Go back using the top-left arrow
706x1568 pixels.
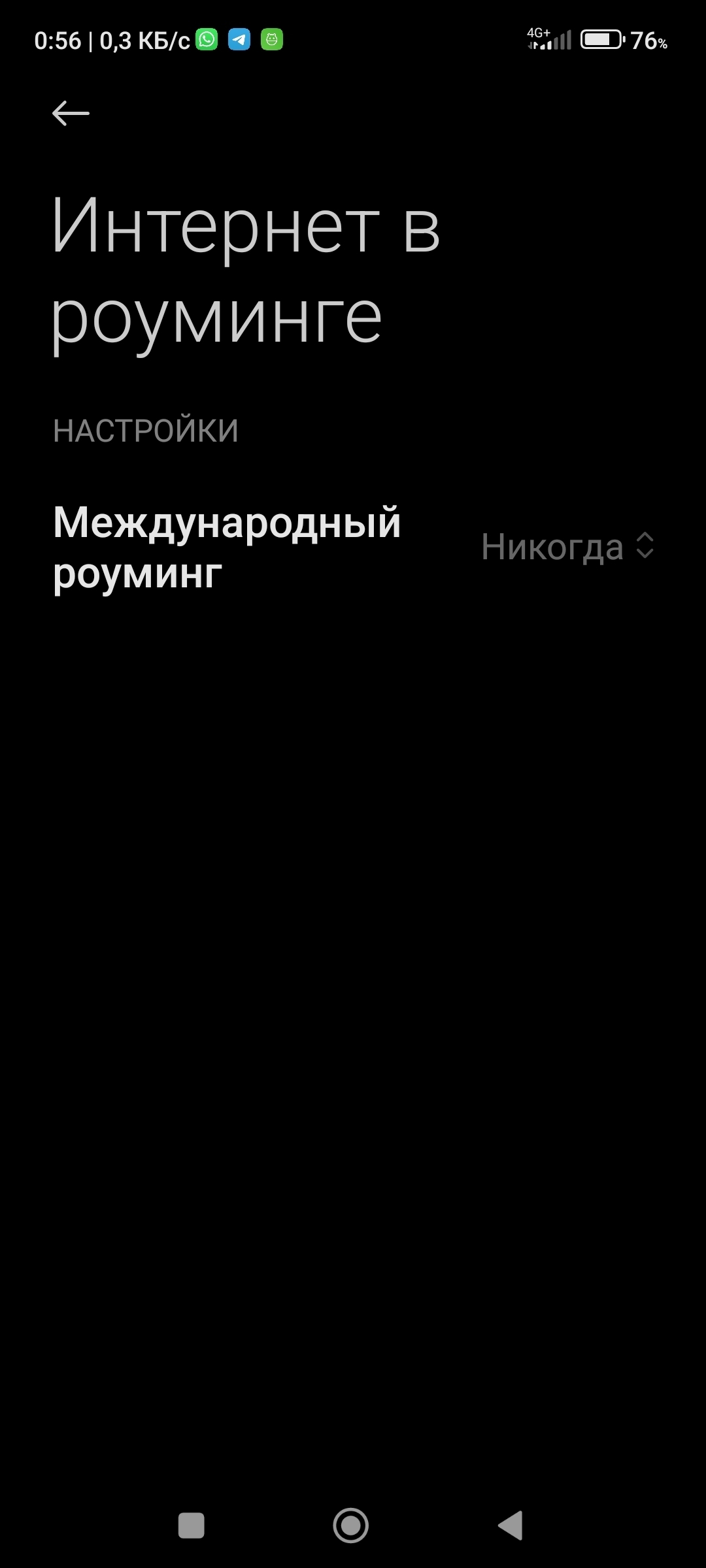(71, 114)
